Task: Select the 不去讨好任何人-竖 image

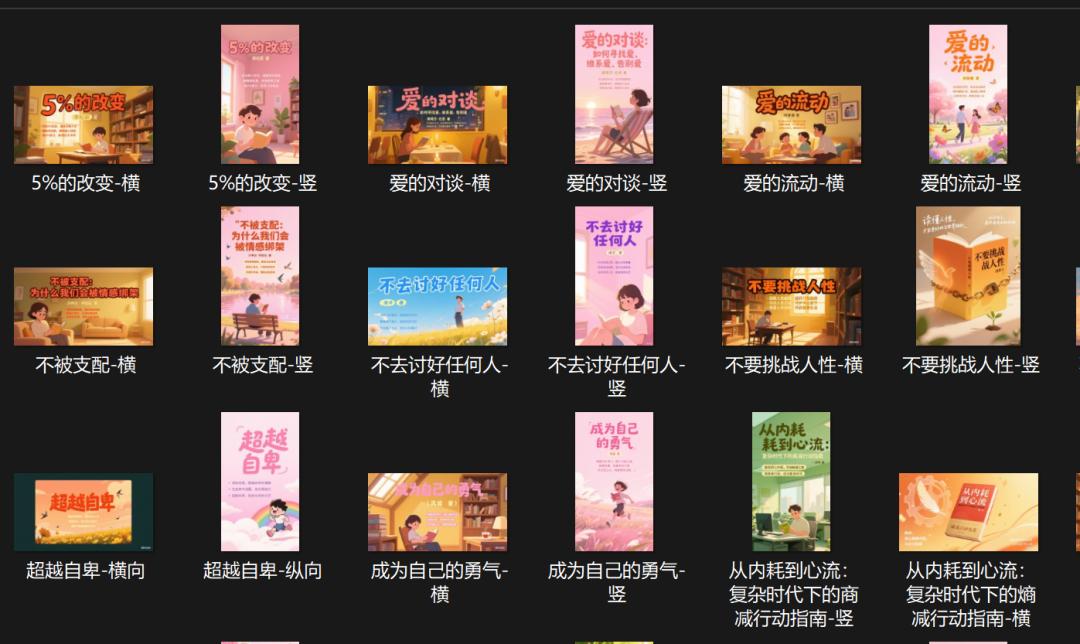Action: point(614,276)
